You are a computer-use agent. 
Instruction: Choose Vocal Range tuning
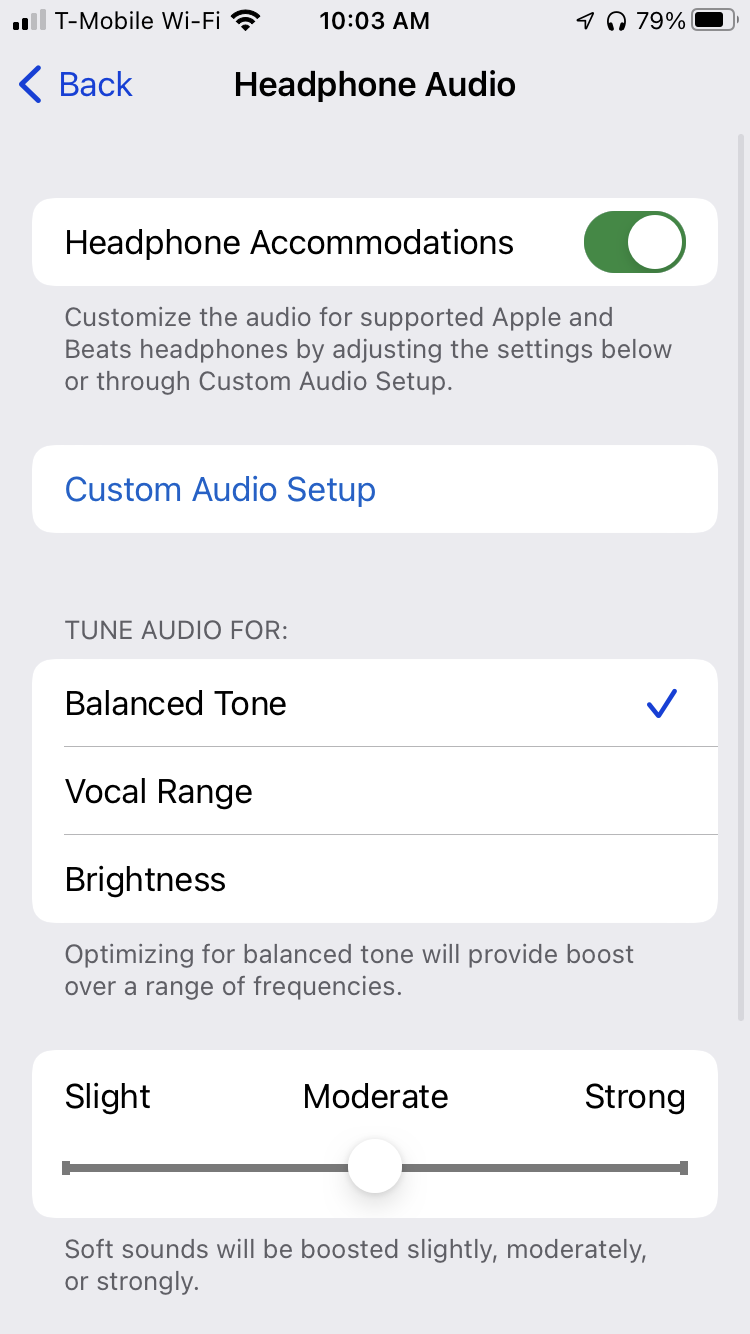pos(375,791)
